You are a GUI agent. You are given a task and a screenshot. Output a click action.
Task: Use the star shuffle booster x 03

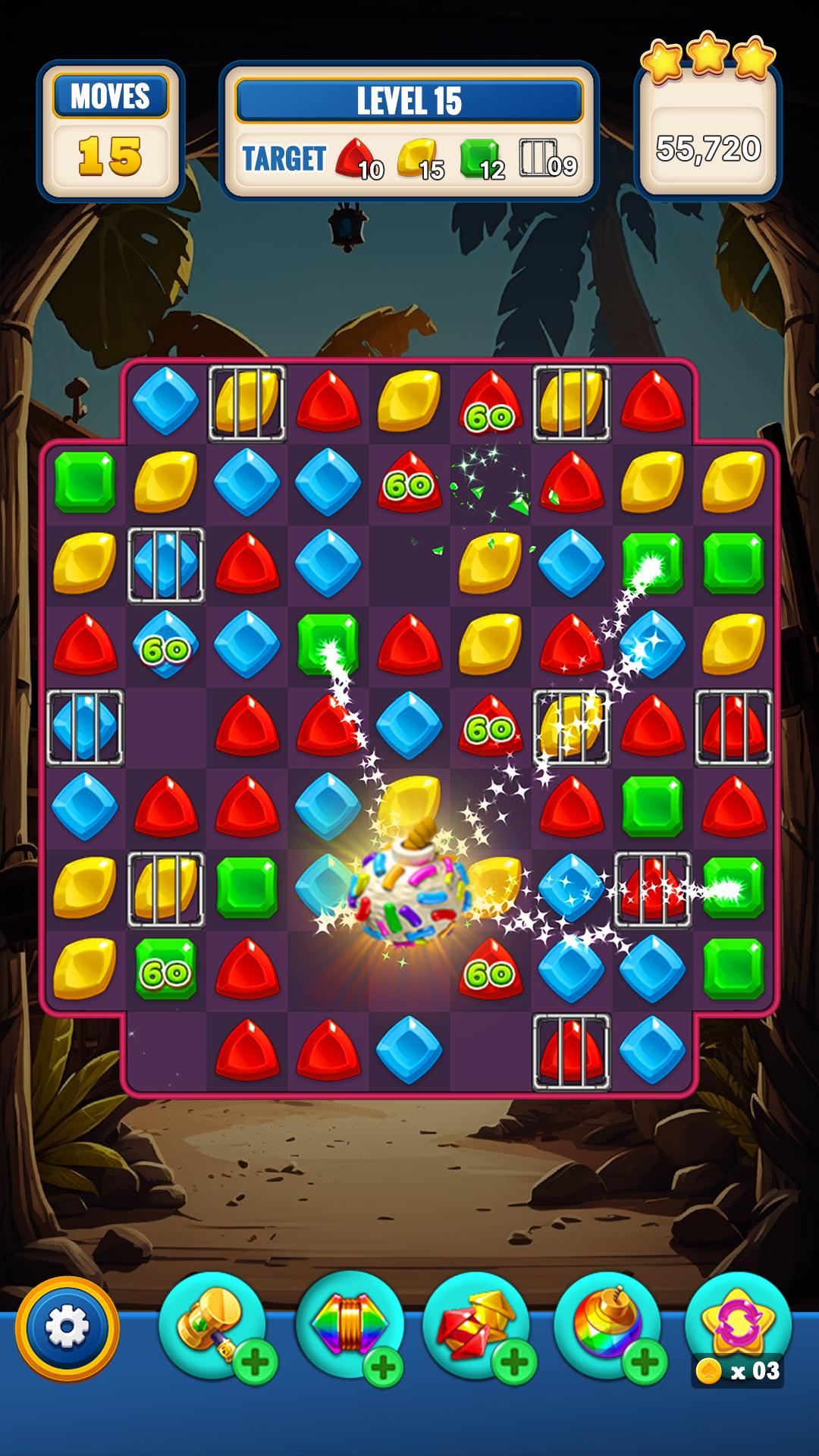pyautogui.click(x=738, y=1327)
